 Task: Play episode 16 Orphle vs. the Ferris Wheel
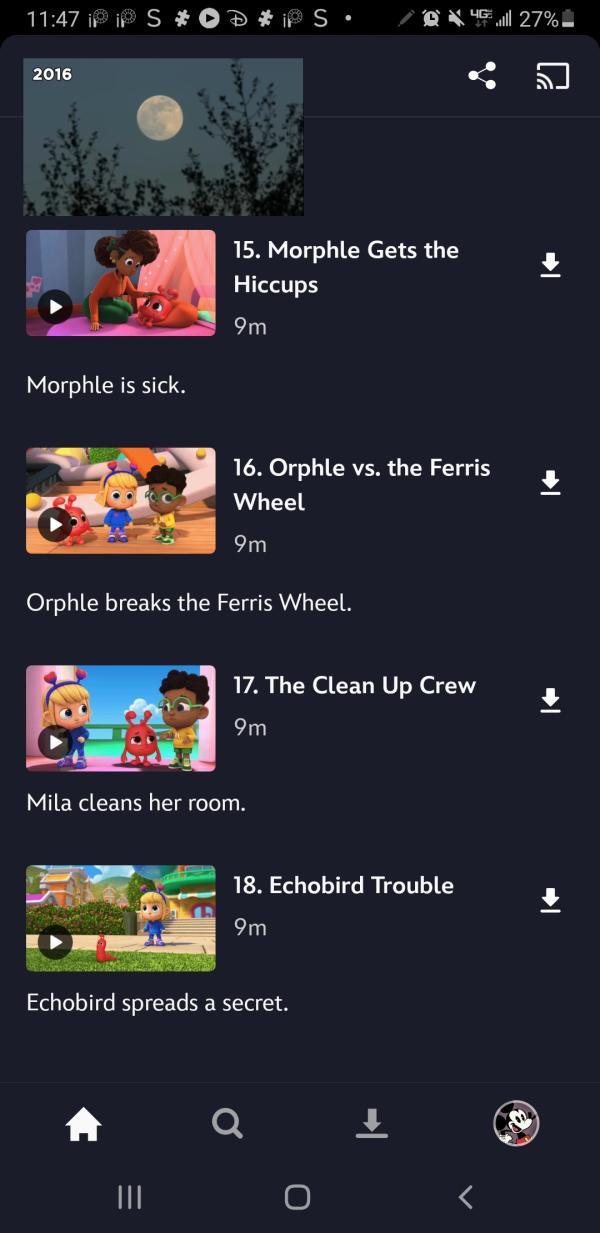(x=55, y=523)
